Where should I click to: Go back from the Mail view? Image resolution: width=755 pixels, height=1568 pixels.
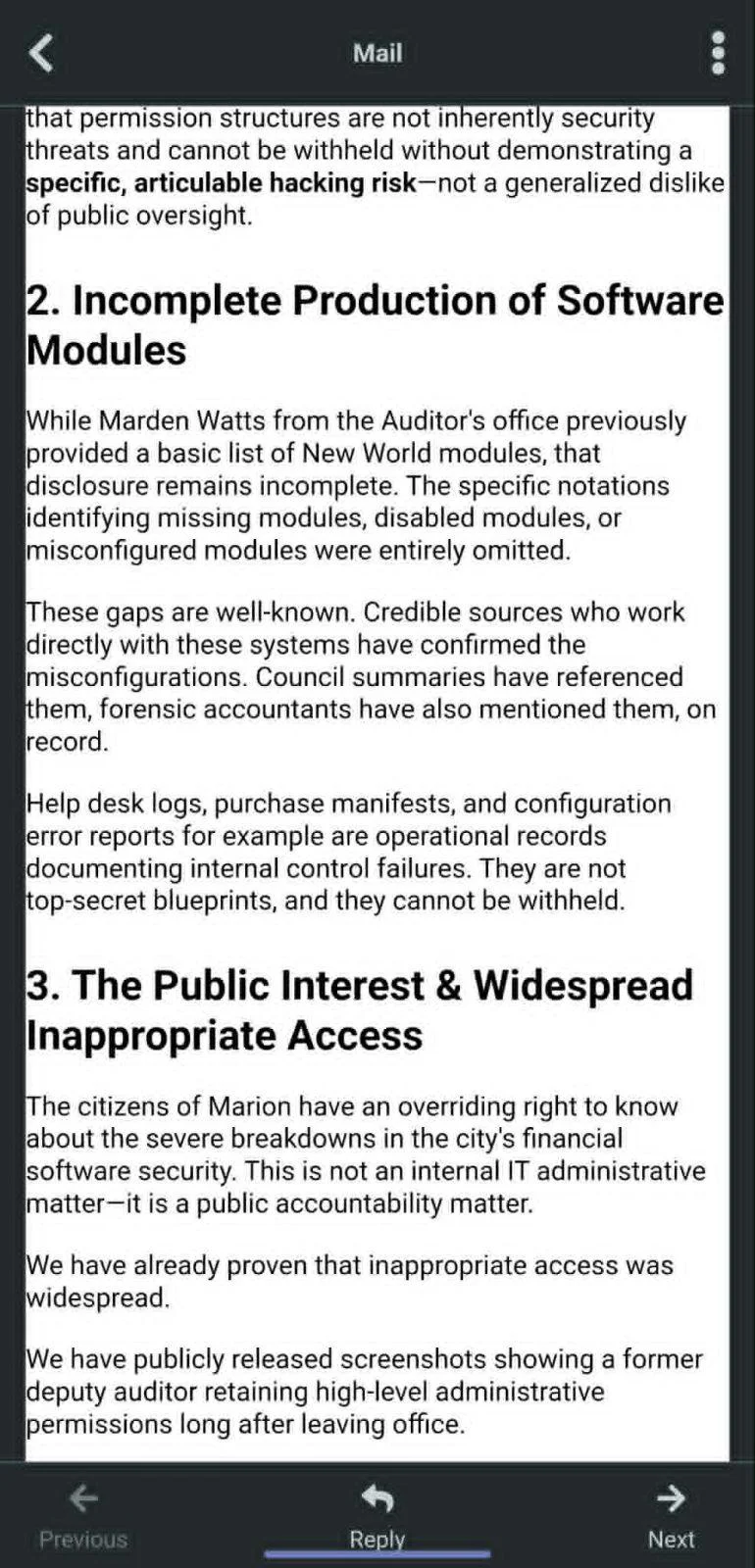pyautogui.click(x=41, y=53)
